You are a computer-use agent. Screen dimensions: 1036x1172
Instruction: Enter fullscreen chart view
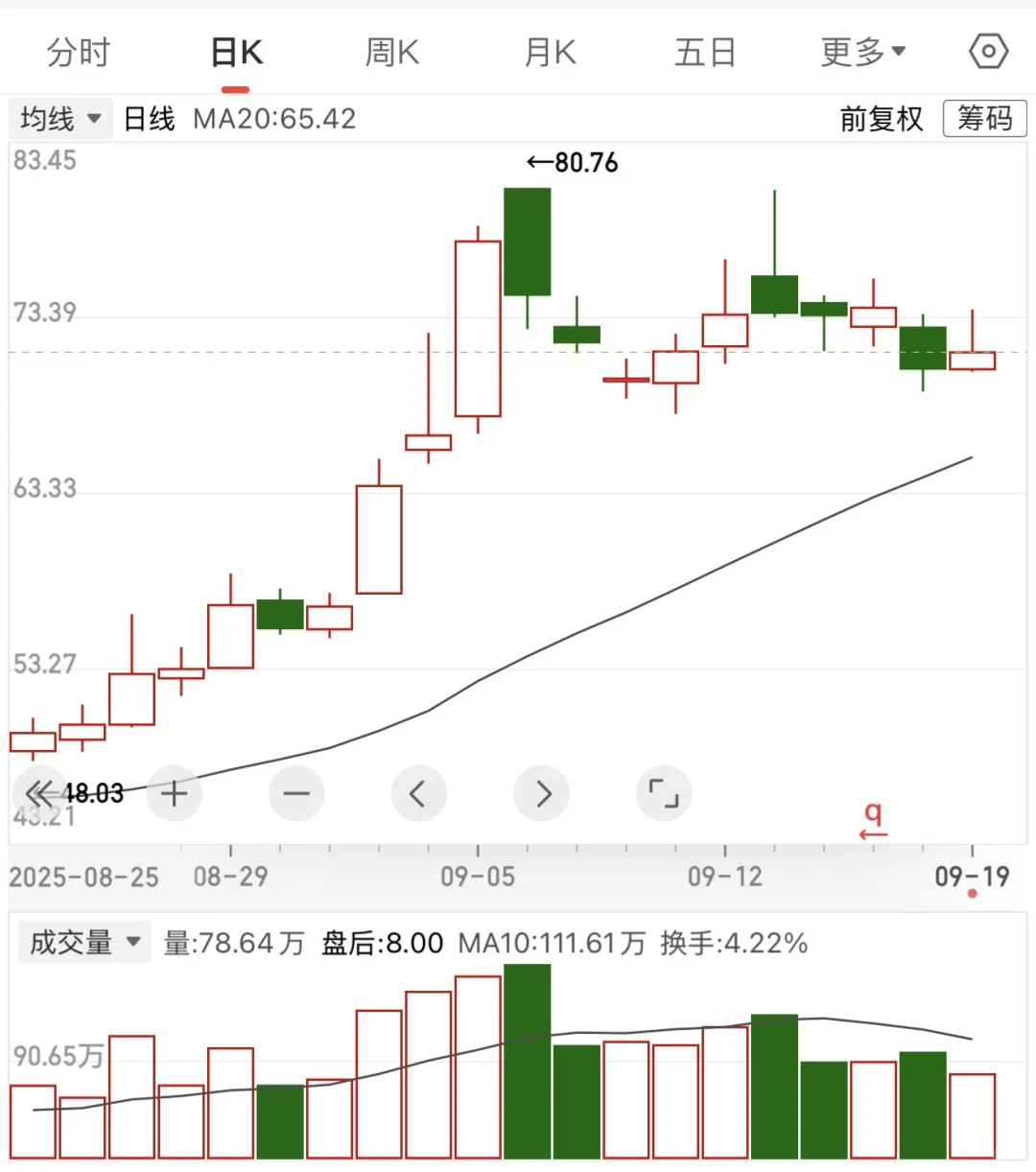664,793
